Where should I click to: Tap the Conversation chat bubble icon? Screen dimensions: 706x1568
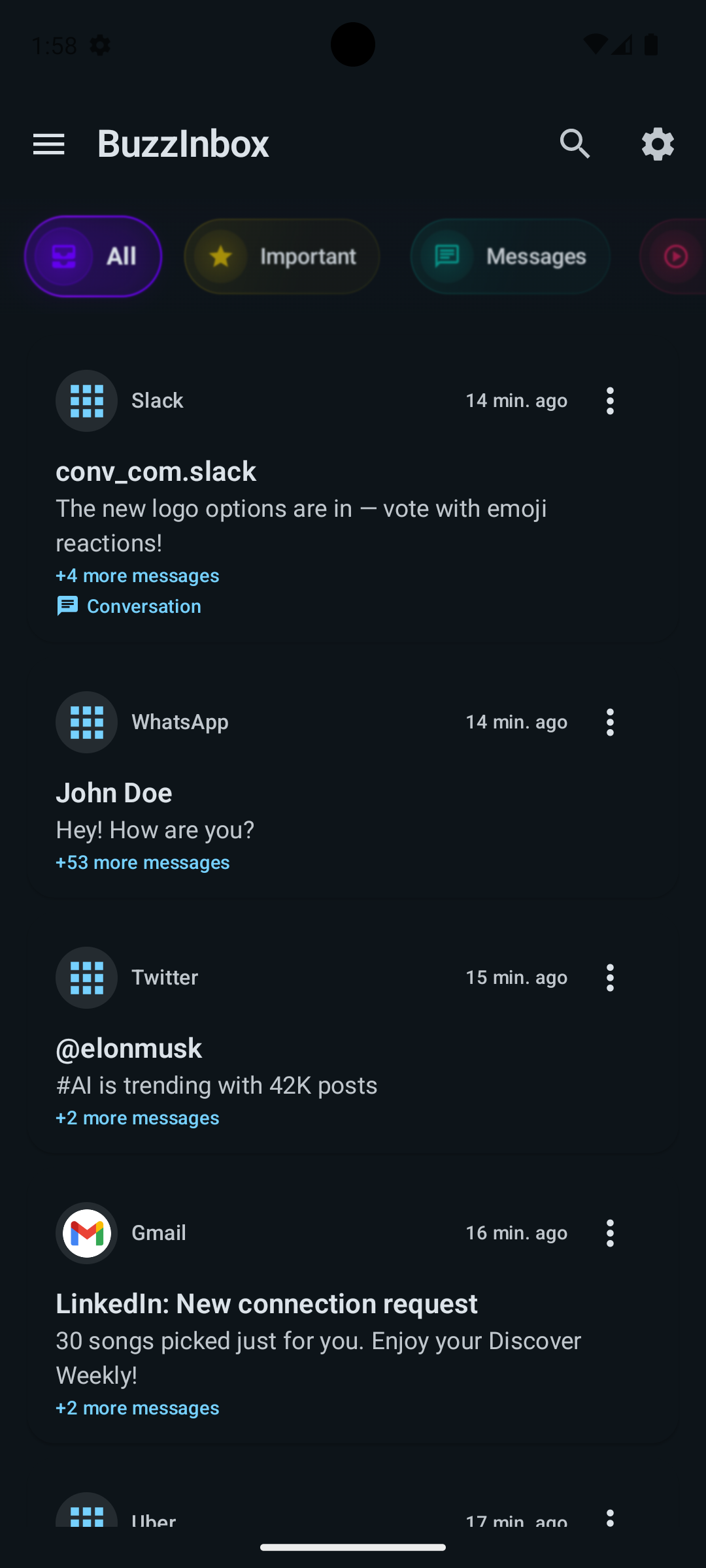pyautogui.click(x=68, y=606)
